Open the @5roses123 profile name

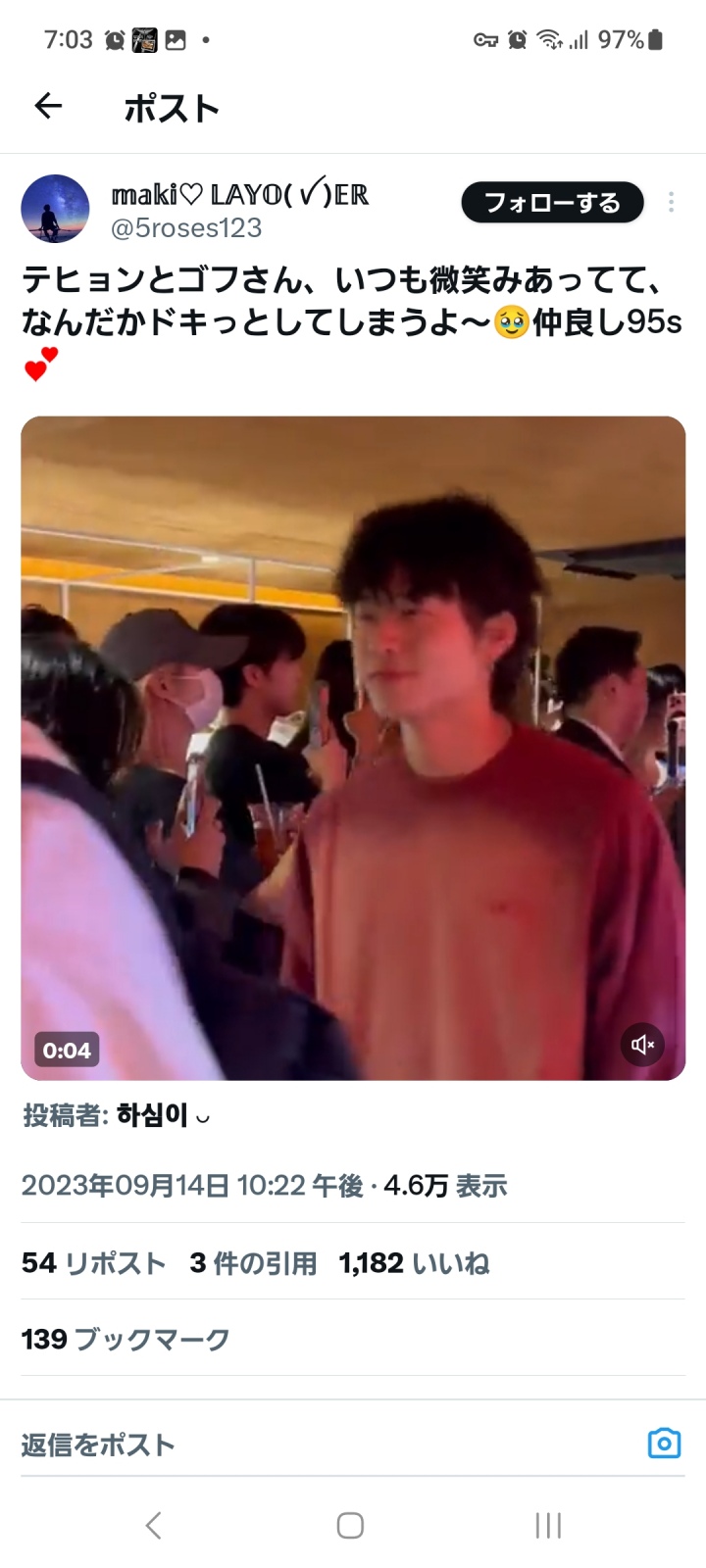[x=186, y=228]
